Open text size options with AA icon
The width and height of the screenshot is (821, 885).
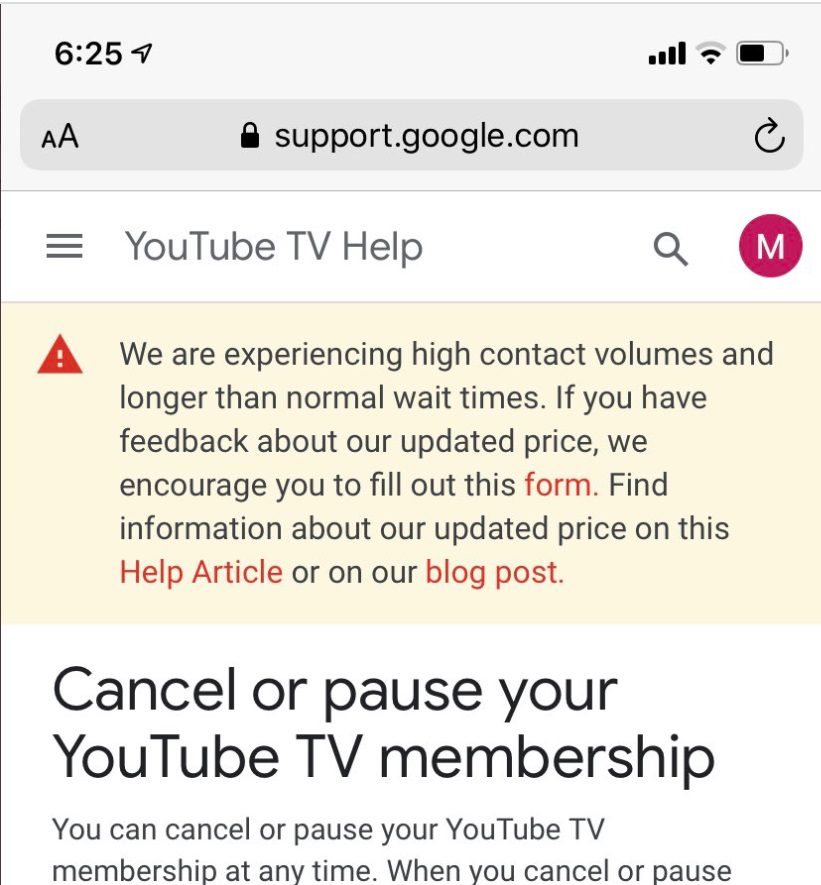tap(60, 135)
